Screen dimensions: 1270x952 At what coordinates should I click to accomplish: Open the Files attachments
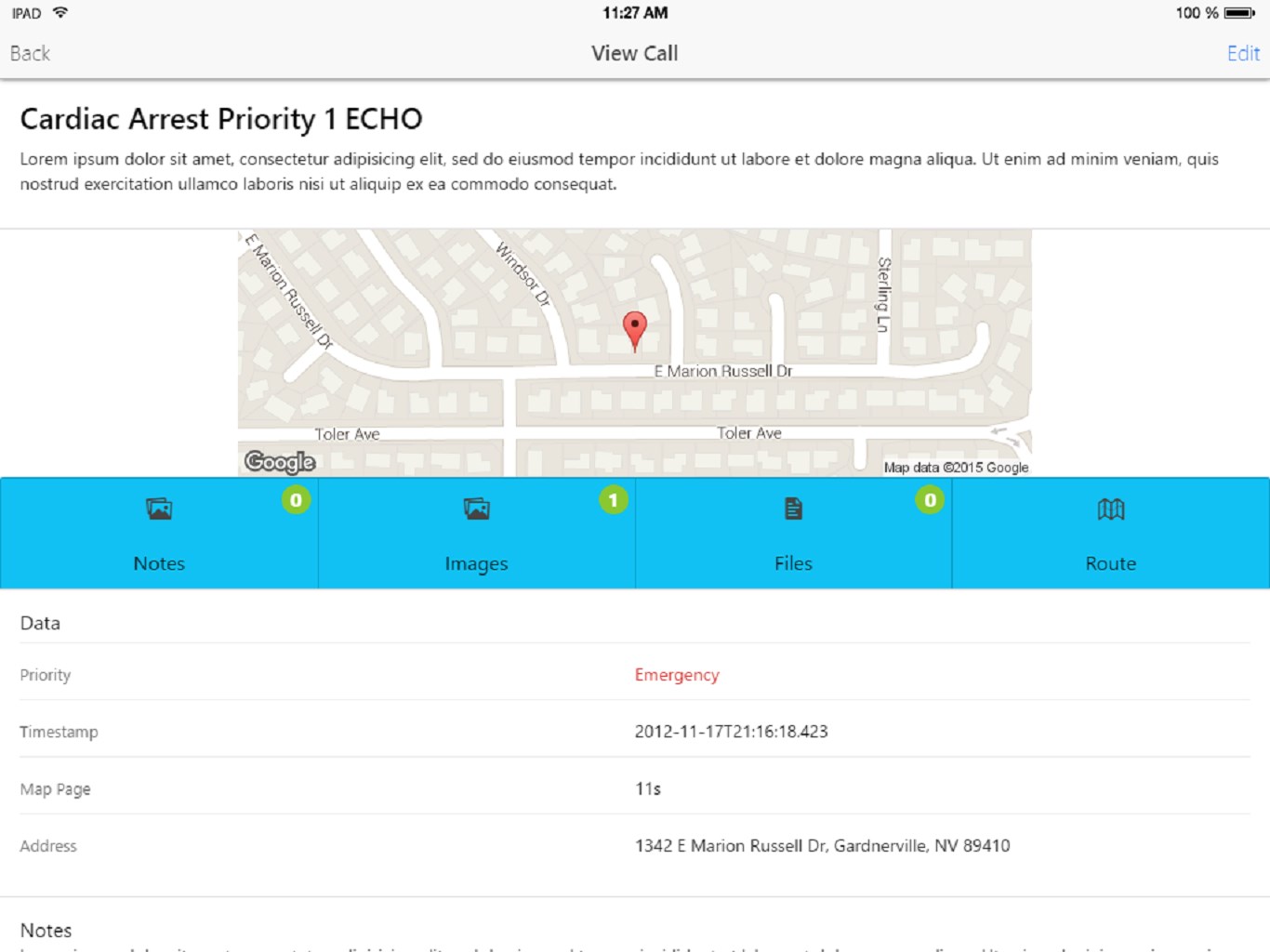point(793,534)
